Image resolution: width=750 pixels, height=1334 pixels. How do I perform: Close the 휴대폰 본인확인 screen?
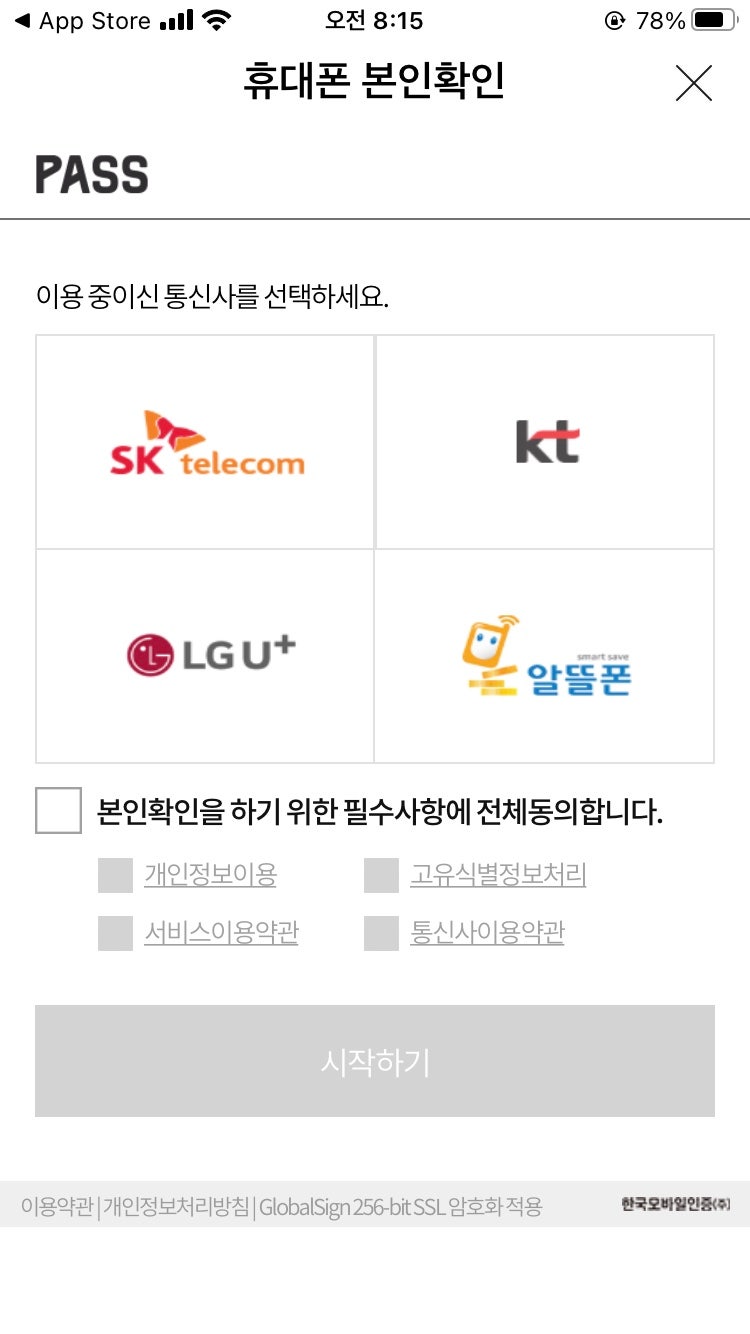(693, 83)
